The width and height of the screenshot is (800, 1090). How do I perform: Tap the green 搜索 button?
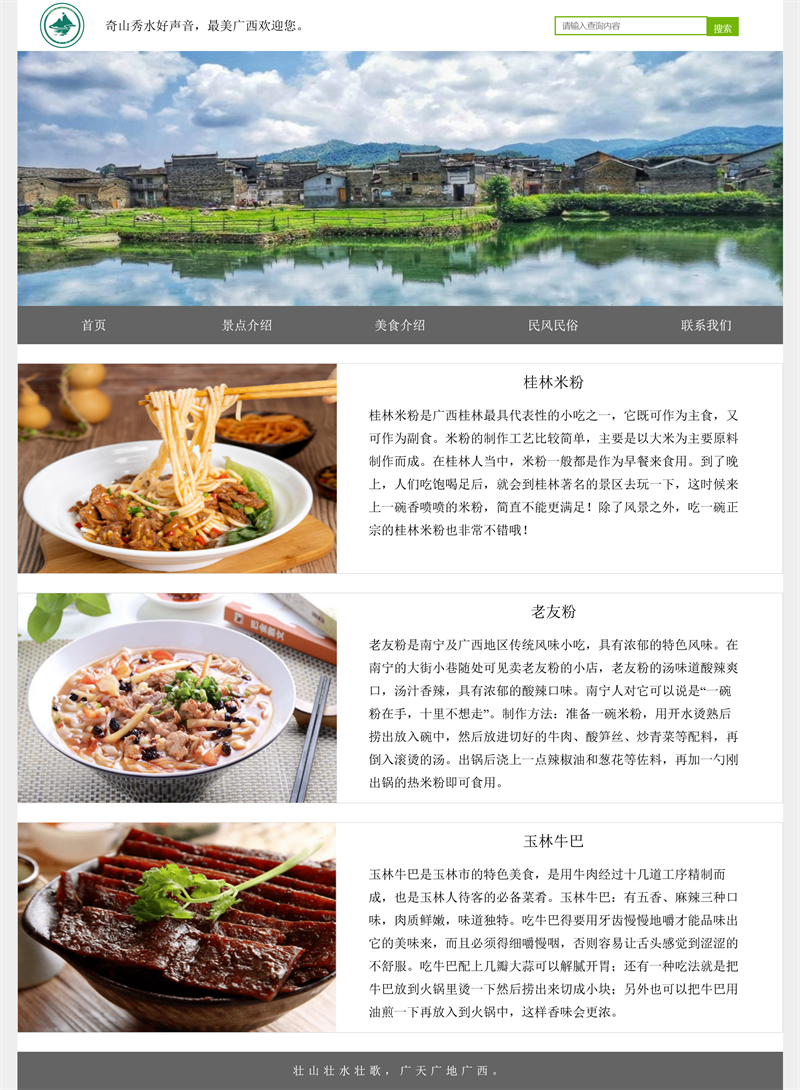(723, 27)
